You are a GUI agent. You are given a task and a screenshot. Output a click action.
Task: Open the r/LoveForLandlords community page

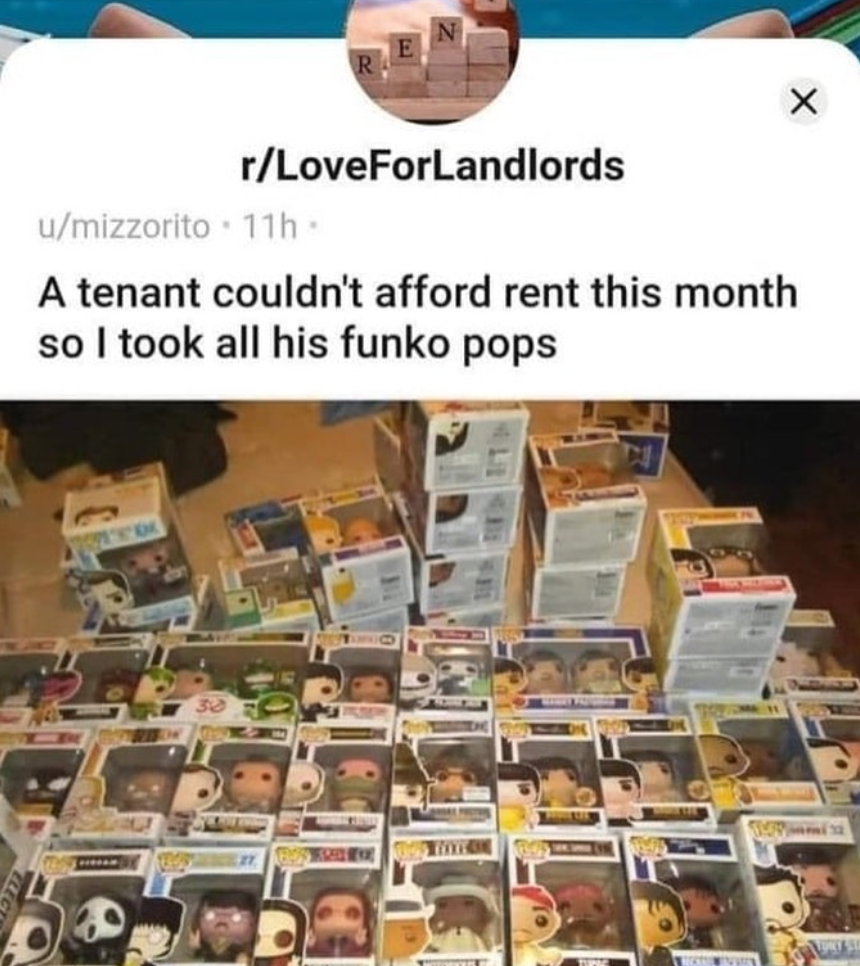coord(432,165)
